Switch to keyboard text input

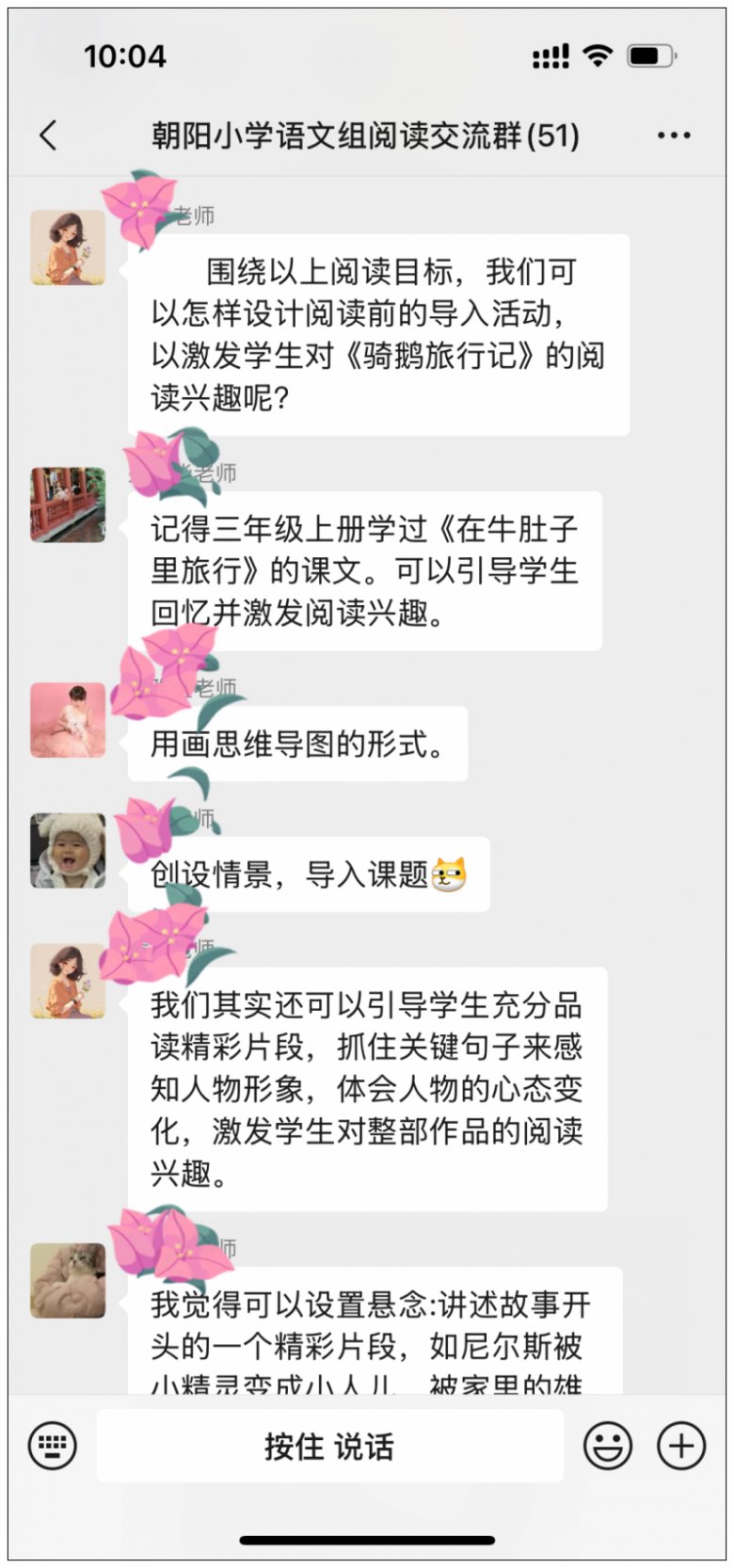pyautogui.click(x=52, y=1446)
